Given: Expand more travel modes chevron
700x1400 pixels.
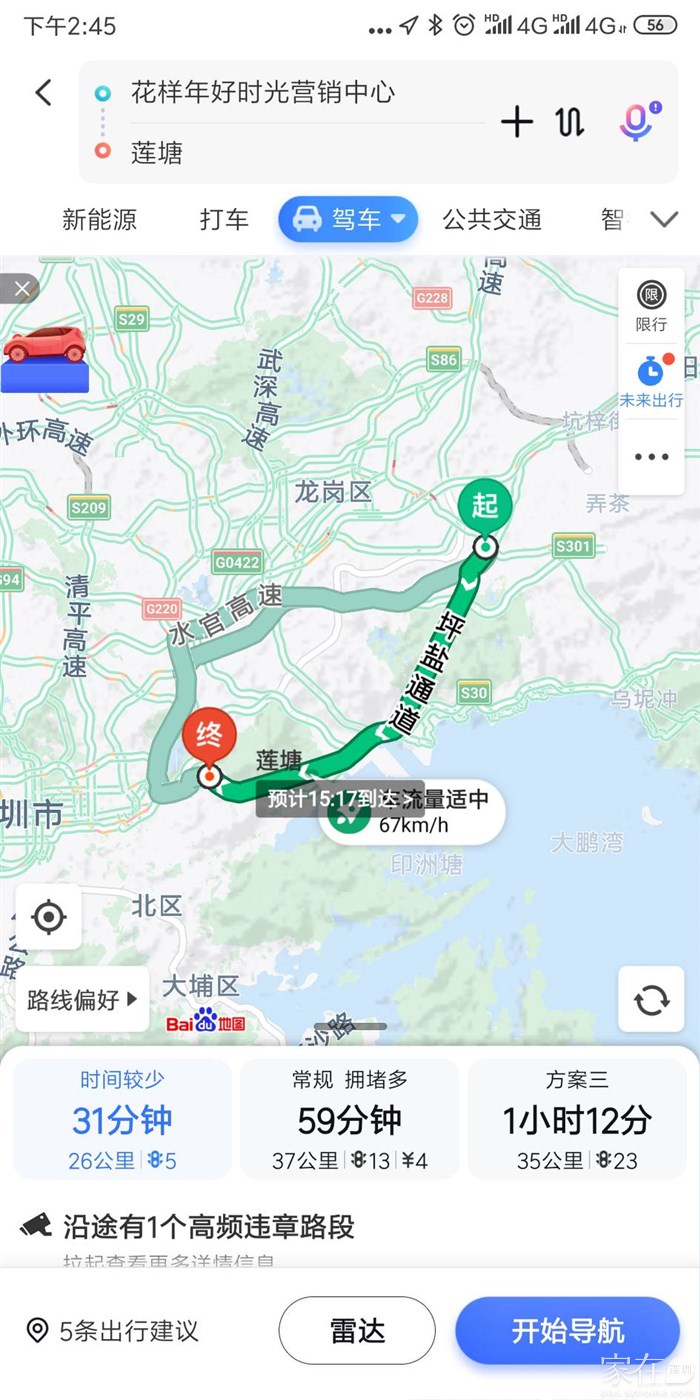Looking at the screenshot, I should (x=664, y=220).
